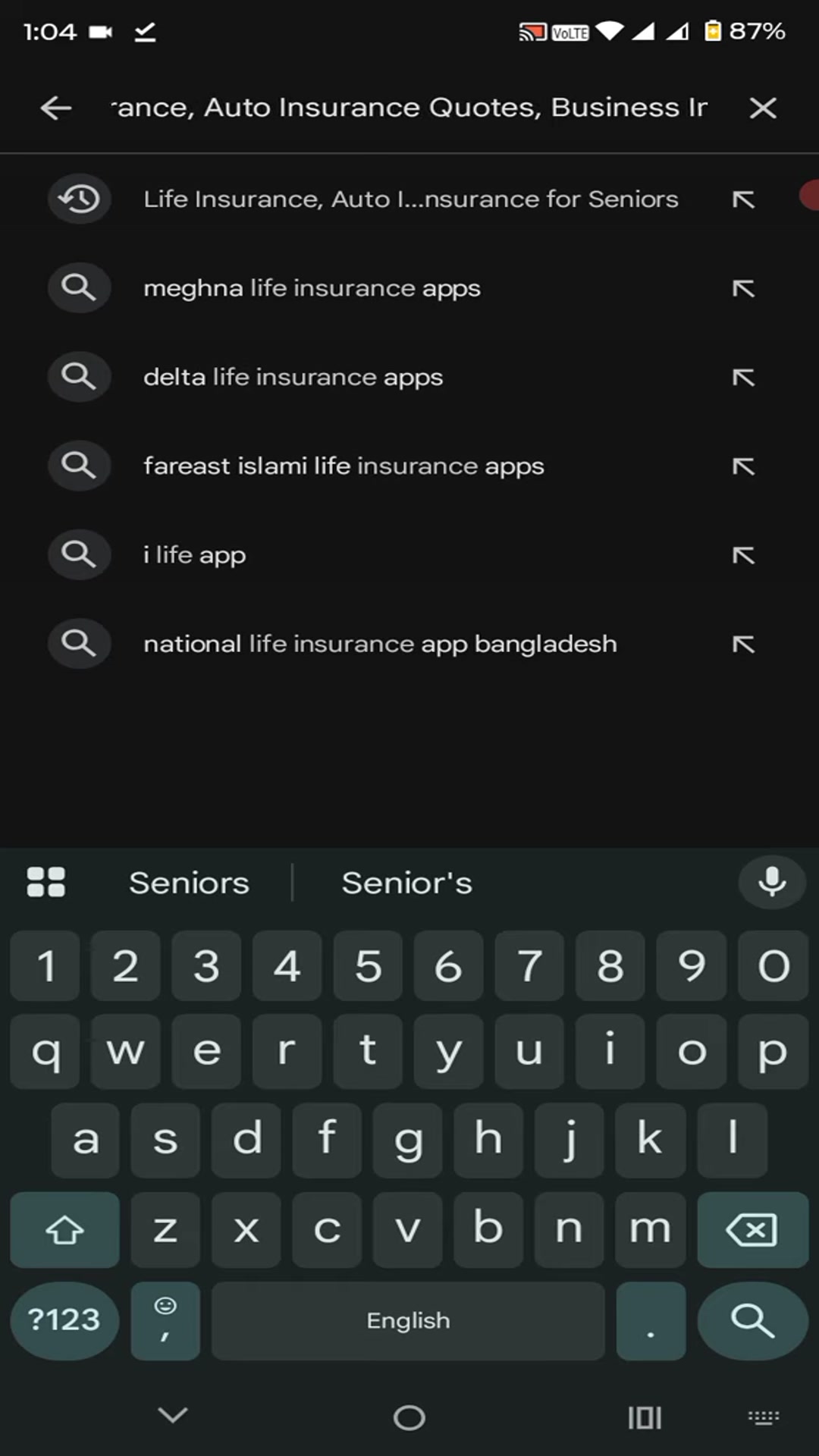Tap the search text field

[409, 108]
